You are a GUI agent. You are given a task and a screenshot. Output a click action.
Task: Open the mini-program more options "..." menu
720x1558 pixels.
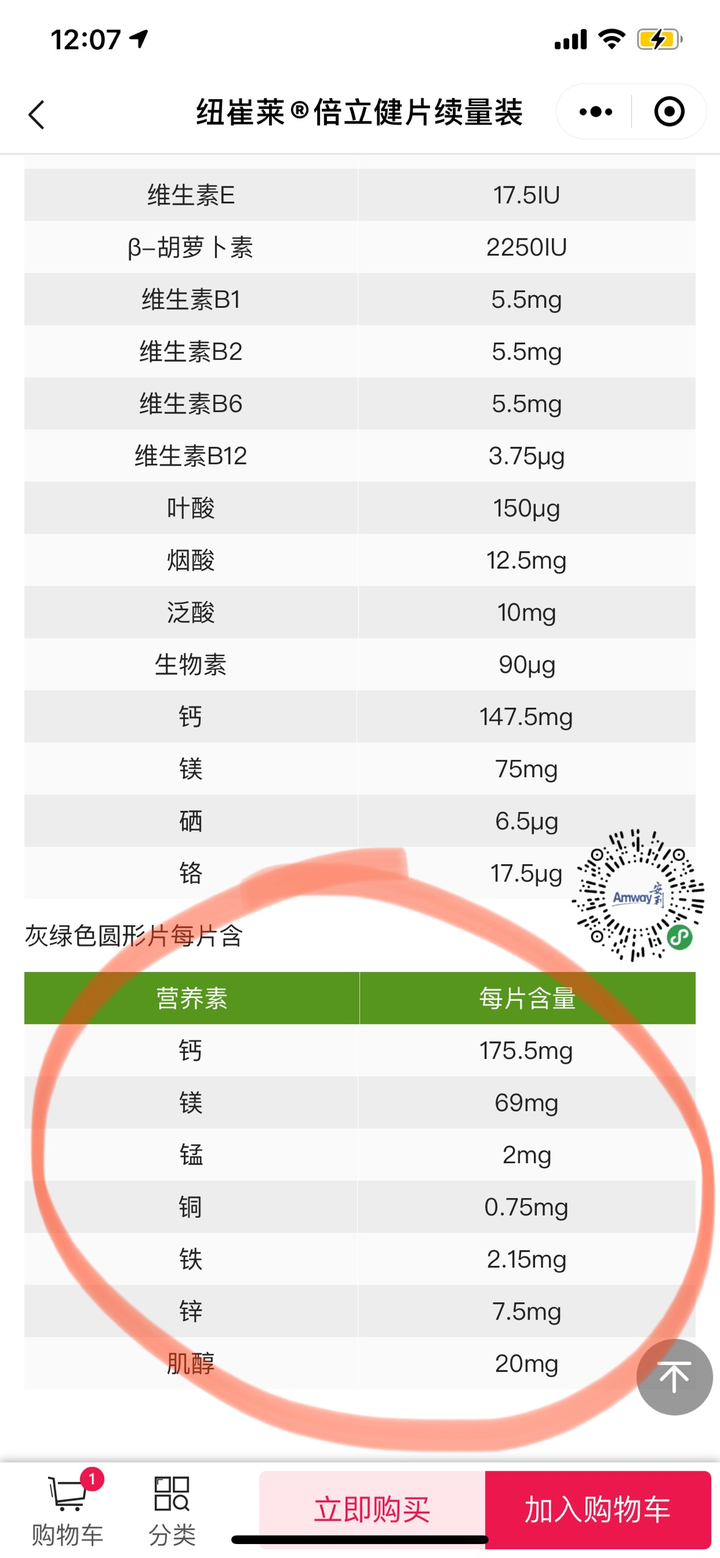pyautogui.click(x=594, y=112)
